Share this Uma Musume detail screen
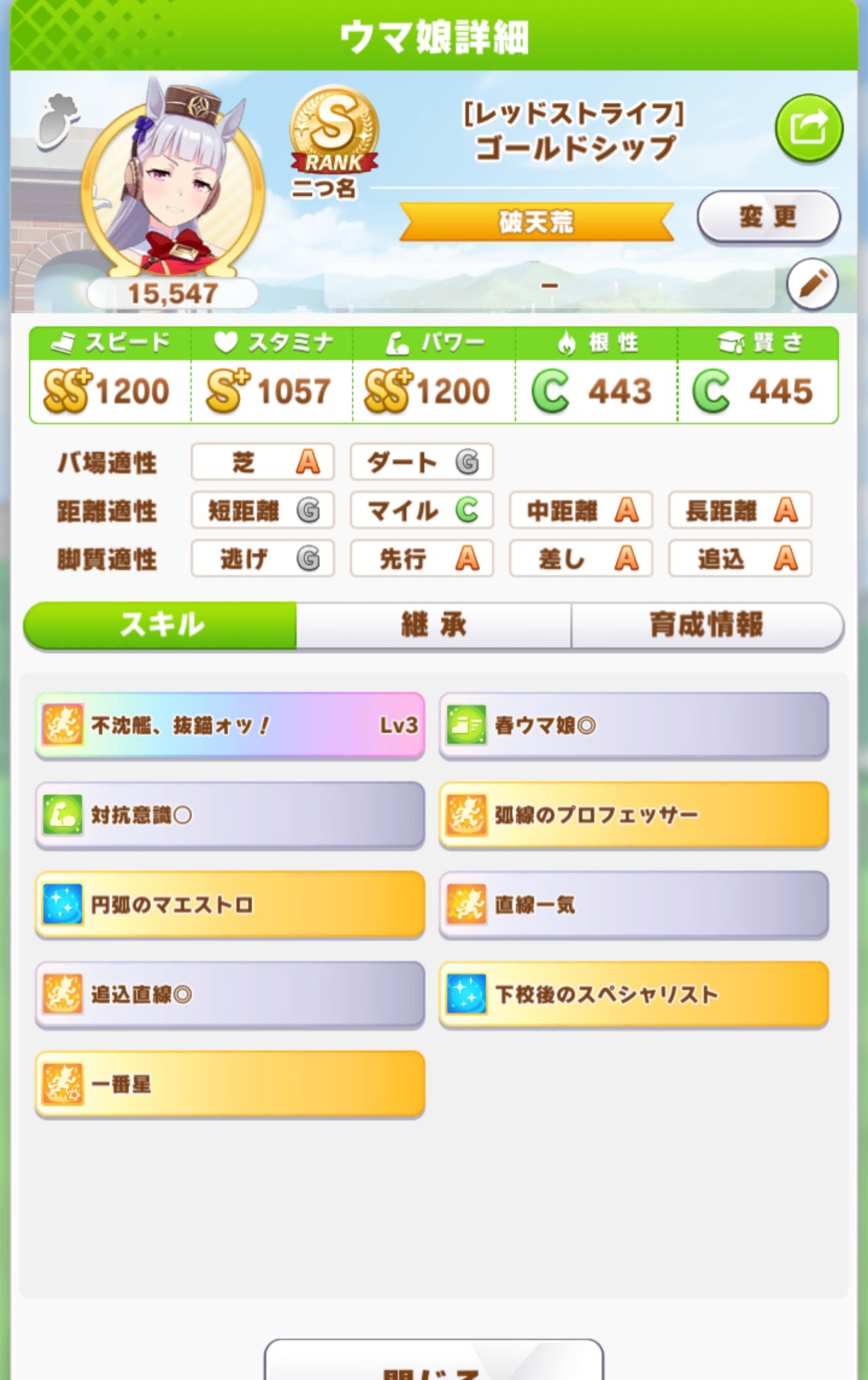Viewport: 868px width, 1380px height. [809, 129]
